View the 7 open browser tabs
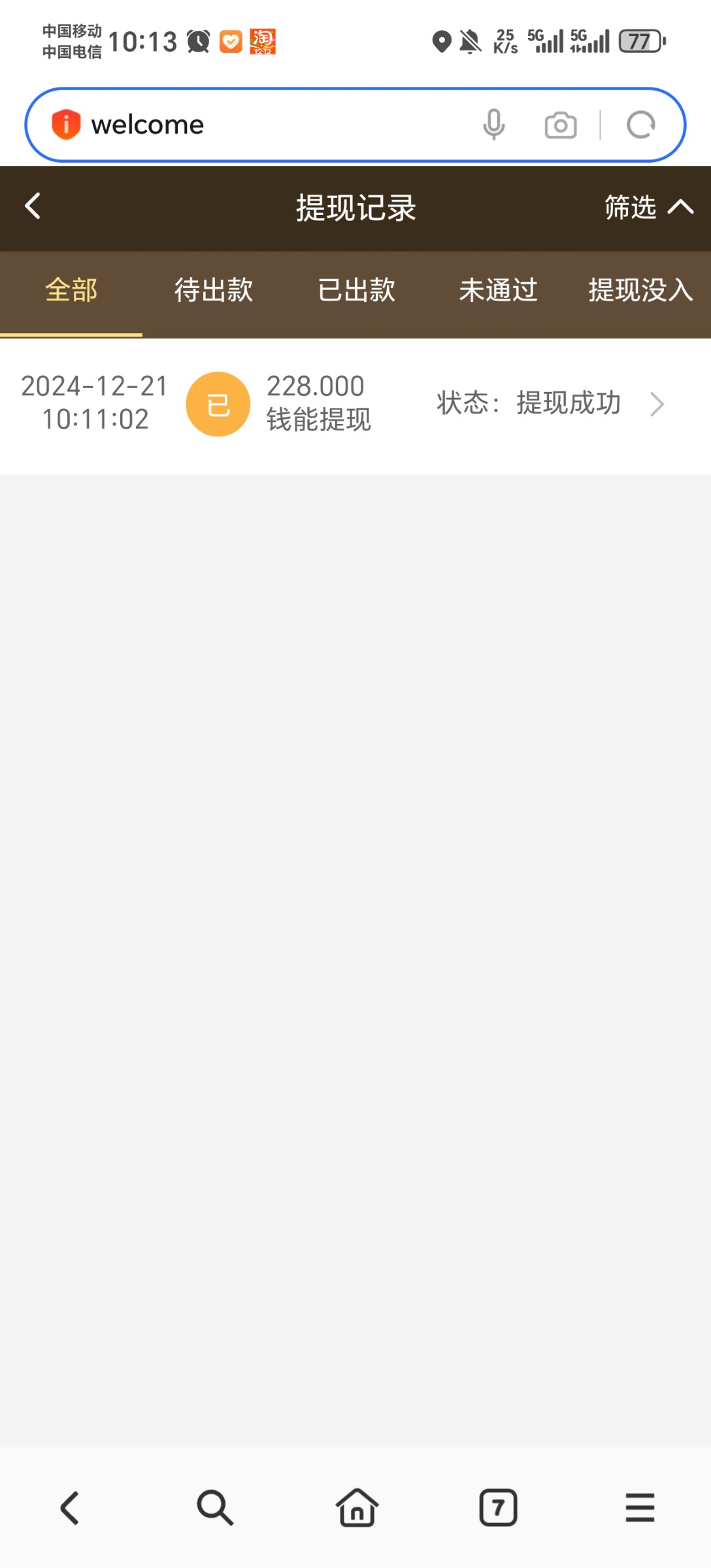This screenshot has height=1568, width=711. [499, 1508]
